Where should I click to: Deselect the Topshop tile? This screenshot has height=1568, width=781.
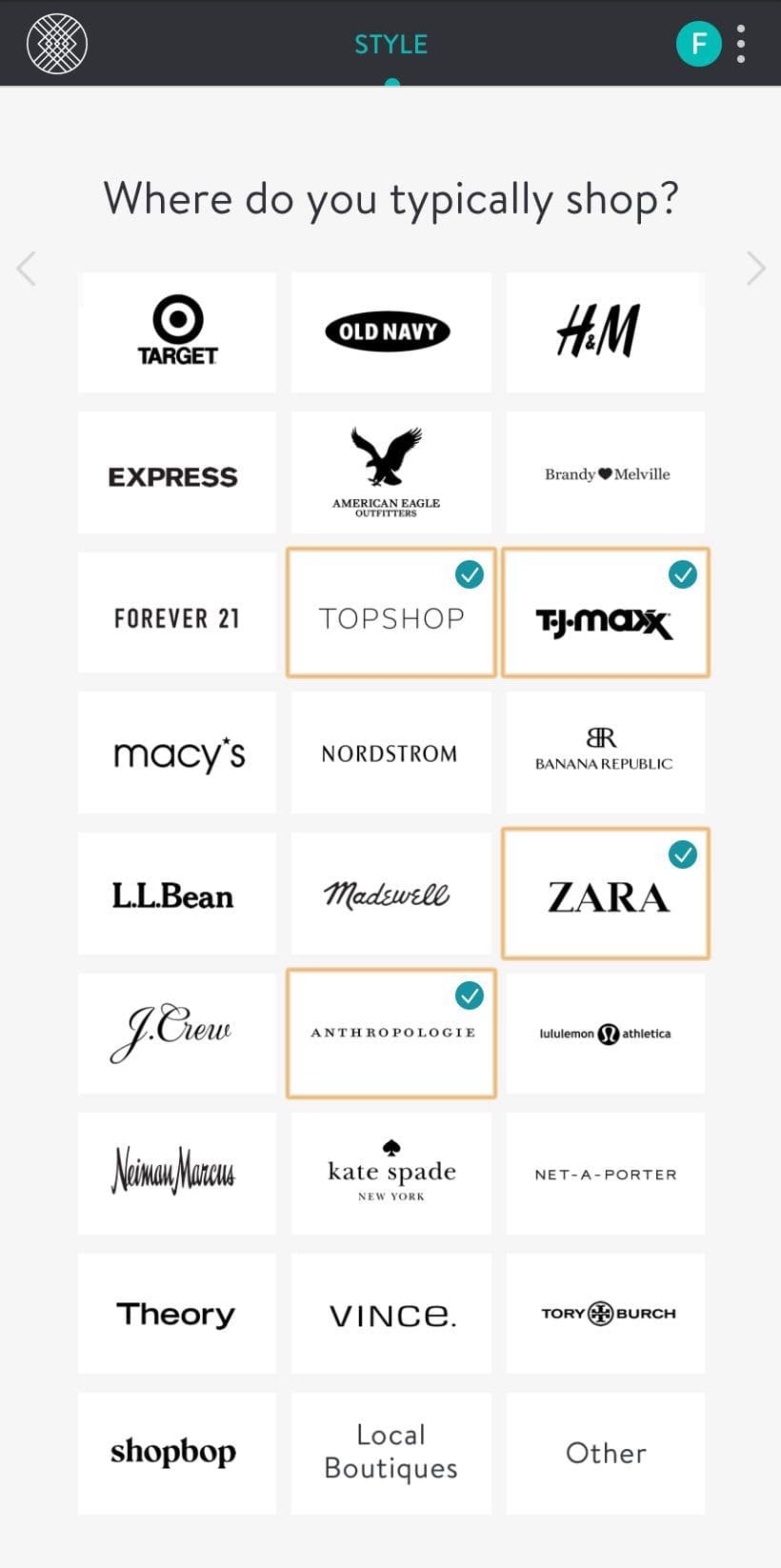[x=390, y=613]
